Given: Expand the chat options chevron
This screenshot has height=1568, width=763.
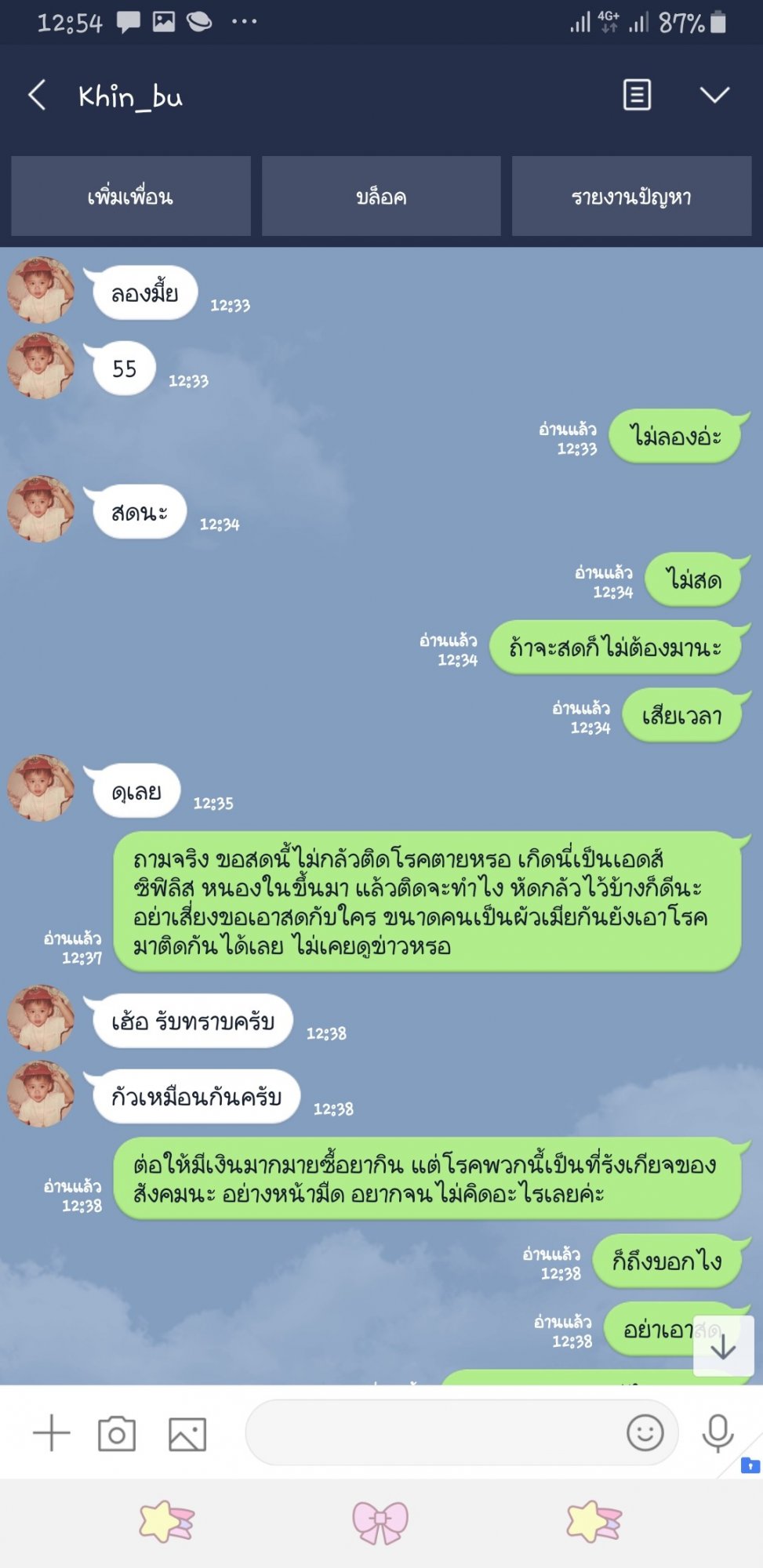Looking at the screenshot, I should pos(714,95).
